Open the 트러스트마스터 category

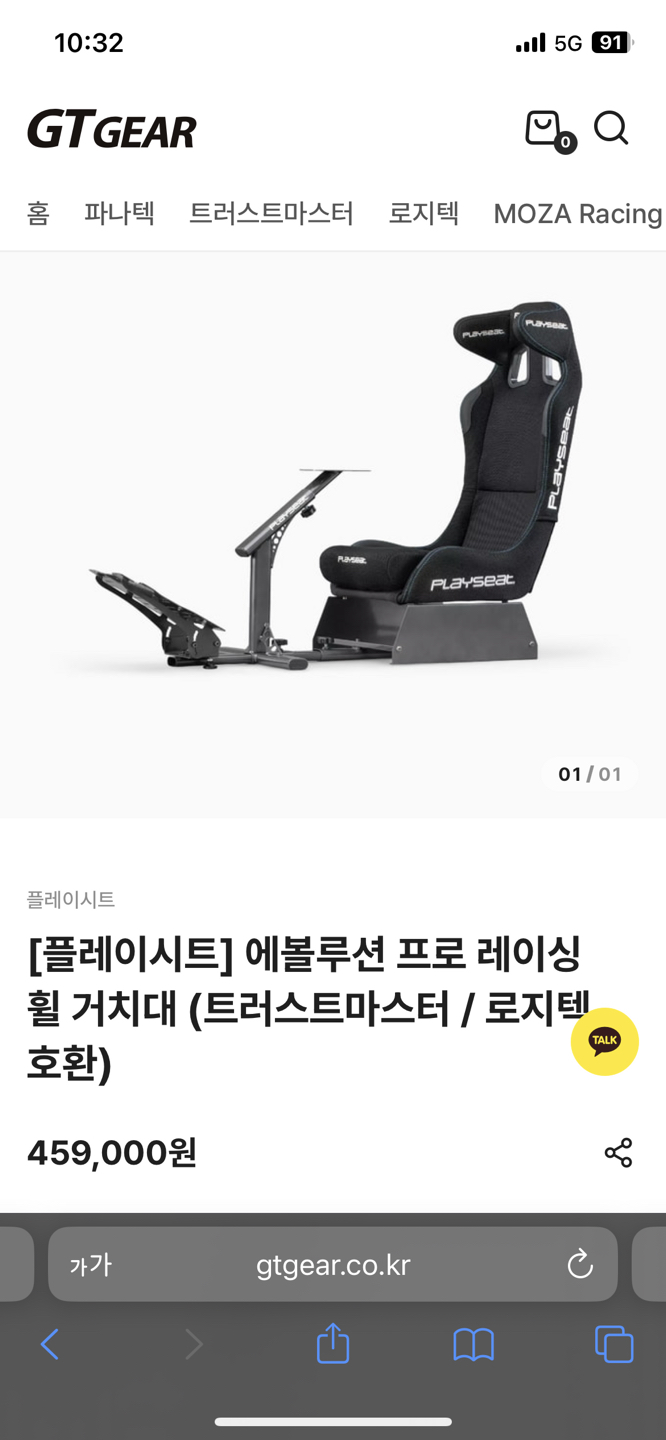[x=271, y=213]
